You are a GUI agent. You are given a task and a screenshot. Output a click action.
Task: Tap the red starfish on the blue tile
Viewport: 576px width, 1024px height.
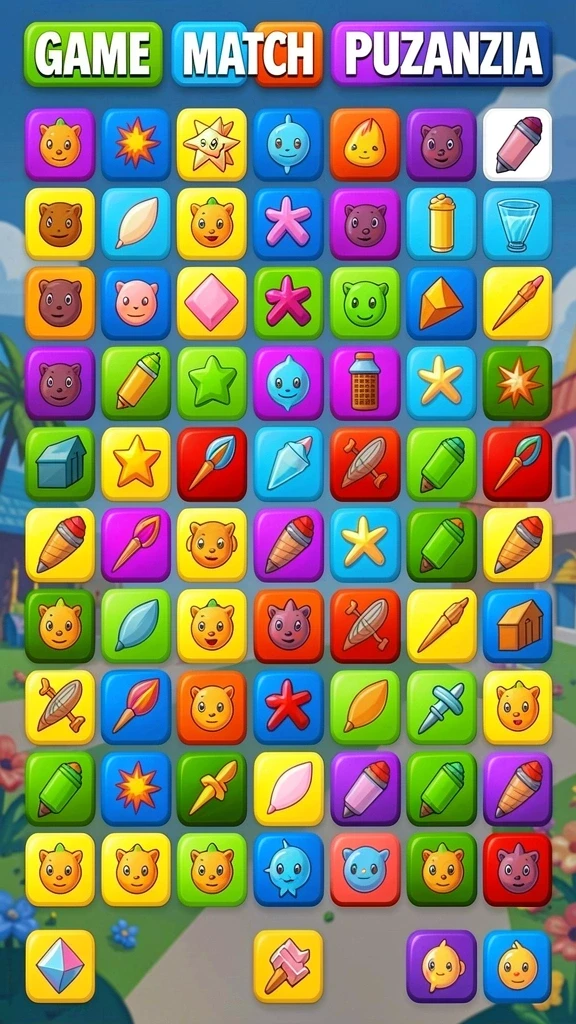pyautogui.click(x=288, y=707)
